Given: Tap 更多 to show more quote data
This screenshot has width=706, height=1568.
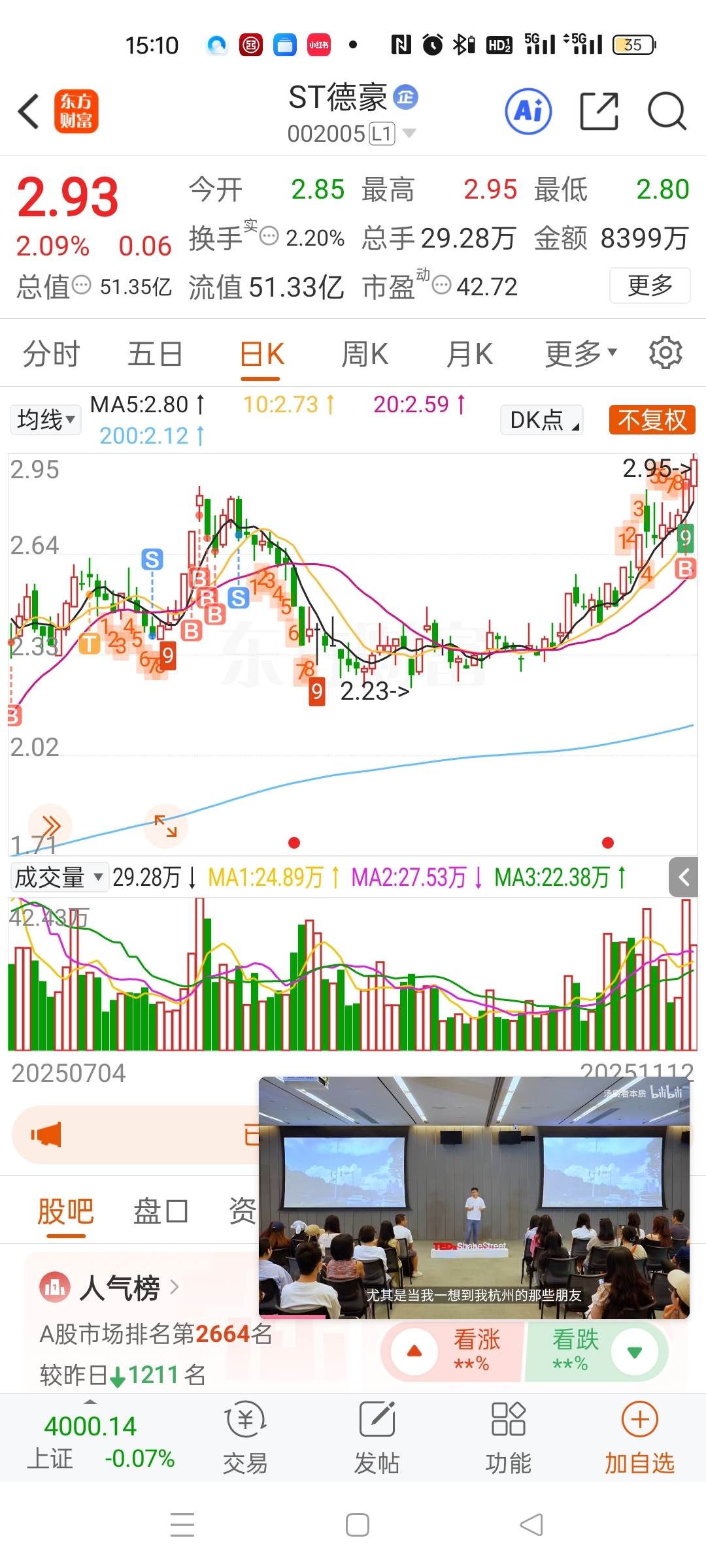Looking at the screenshot, I should pos(649,286).
